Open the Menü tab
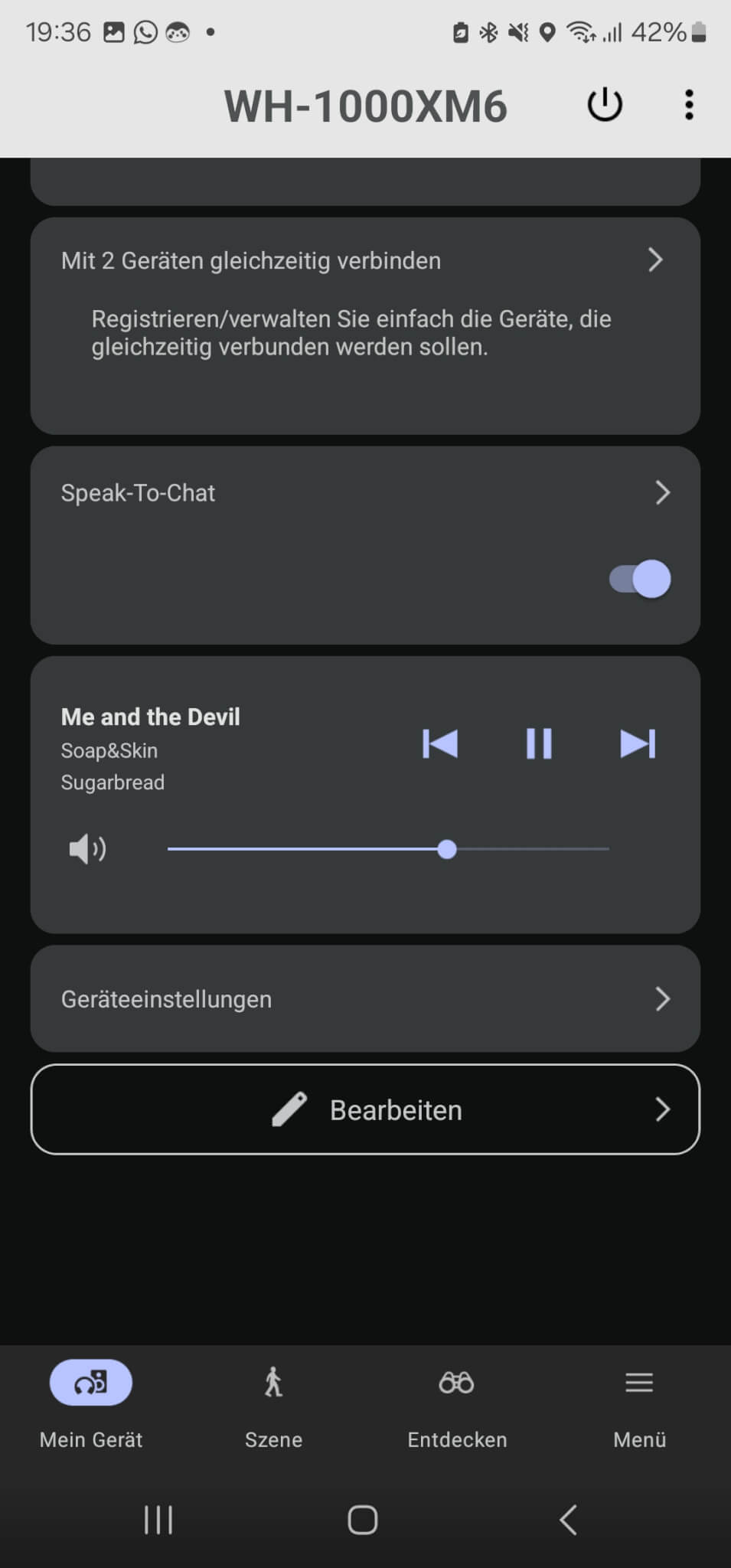Screen dimensions: 731x1568 639,1403
